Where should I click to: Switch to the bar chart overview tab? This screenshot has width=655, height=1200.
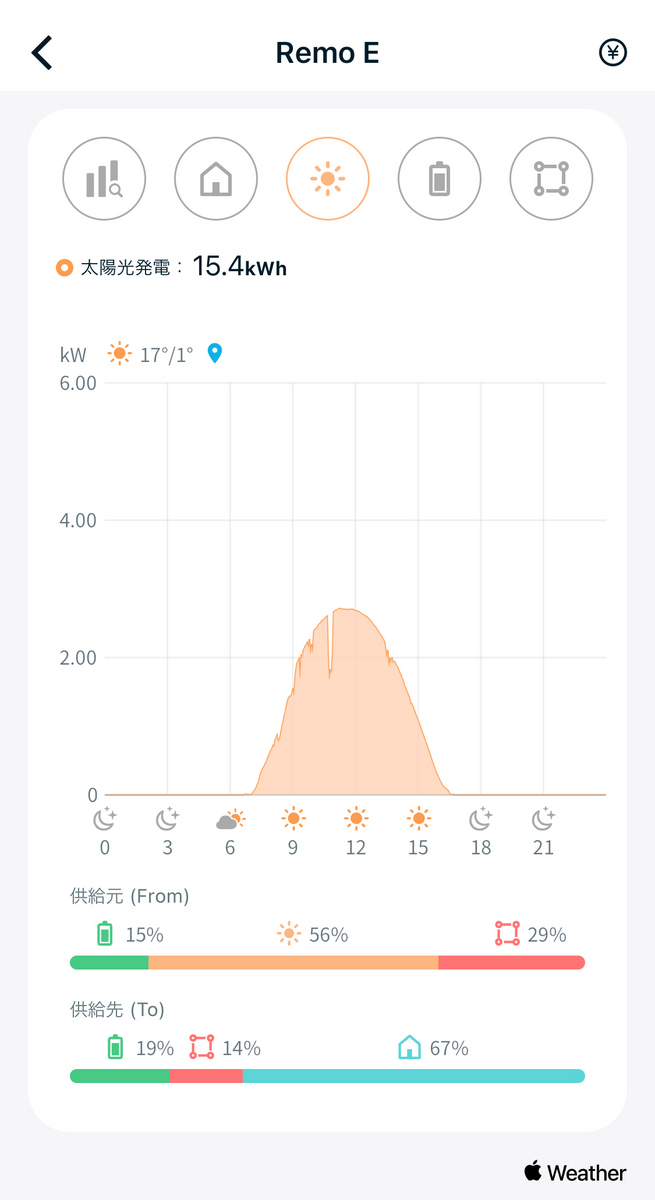(x=104, y=180)
